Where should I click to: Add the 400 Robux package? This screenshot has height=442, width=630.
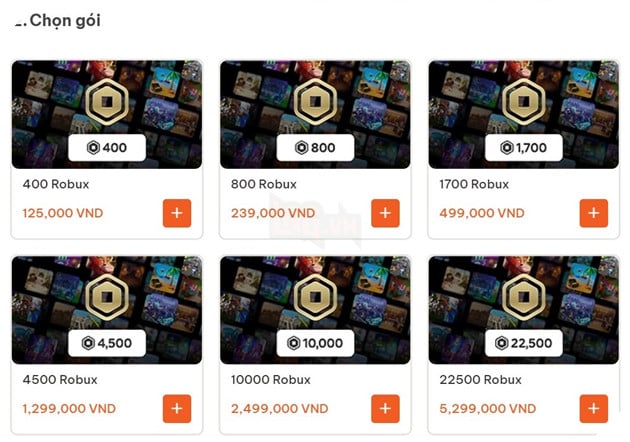tap(177, 213)
